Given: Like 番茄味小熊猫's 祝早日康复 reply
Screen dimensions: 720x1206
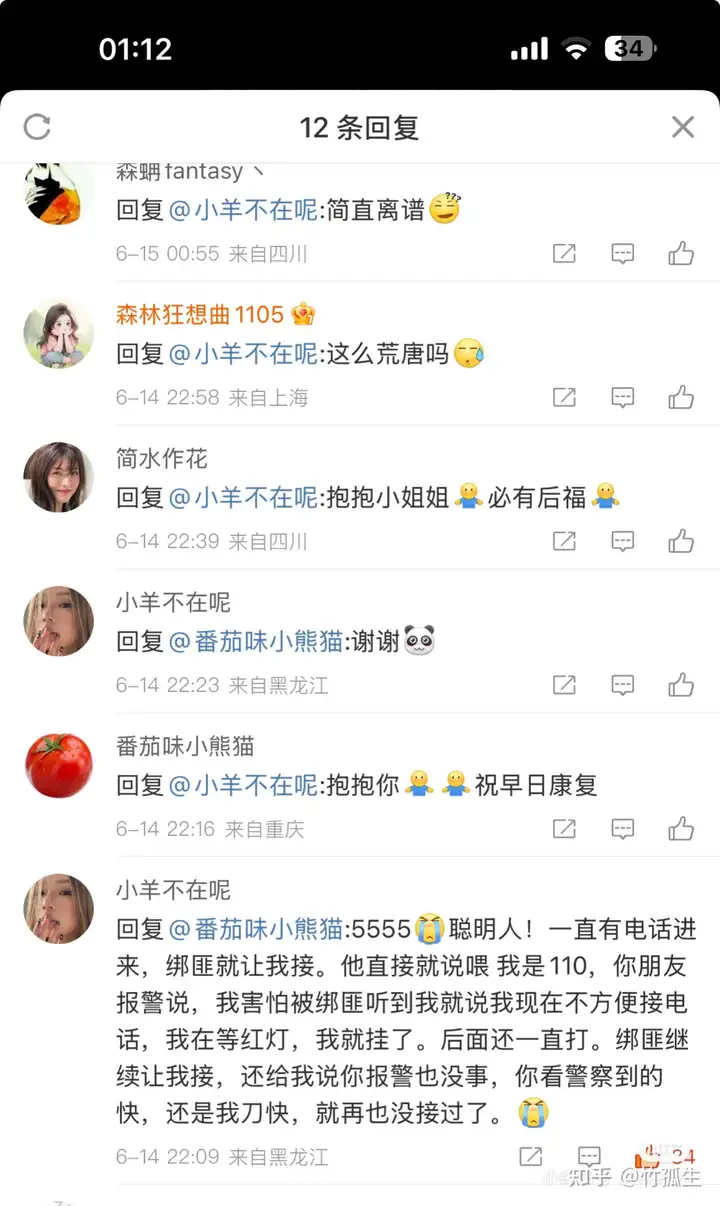Looking at the screenshot, I should point(681,829).
